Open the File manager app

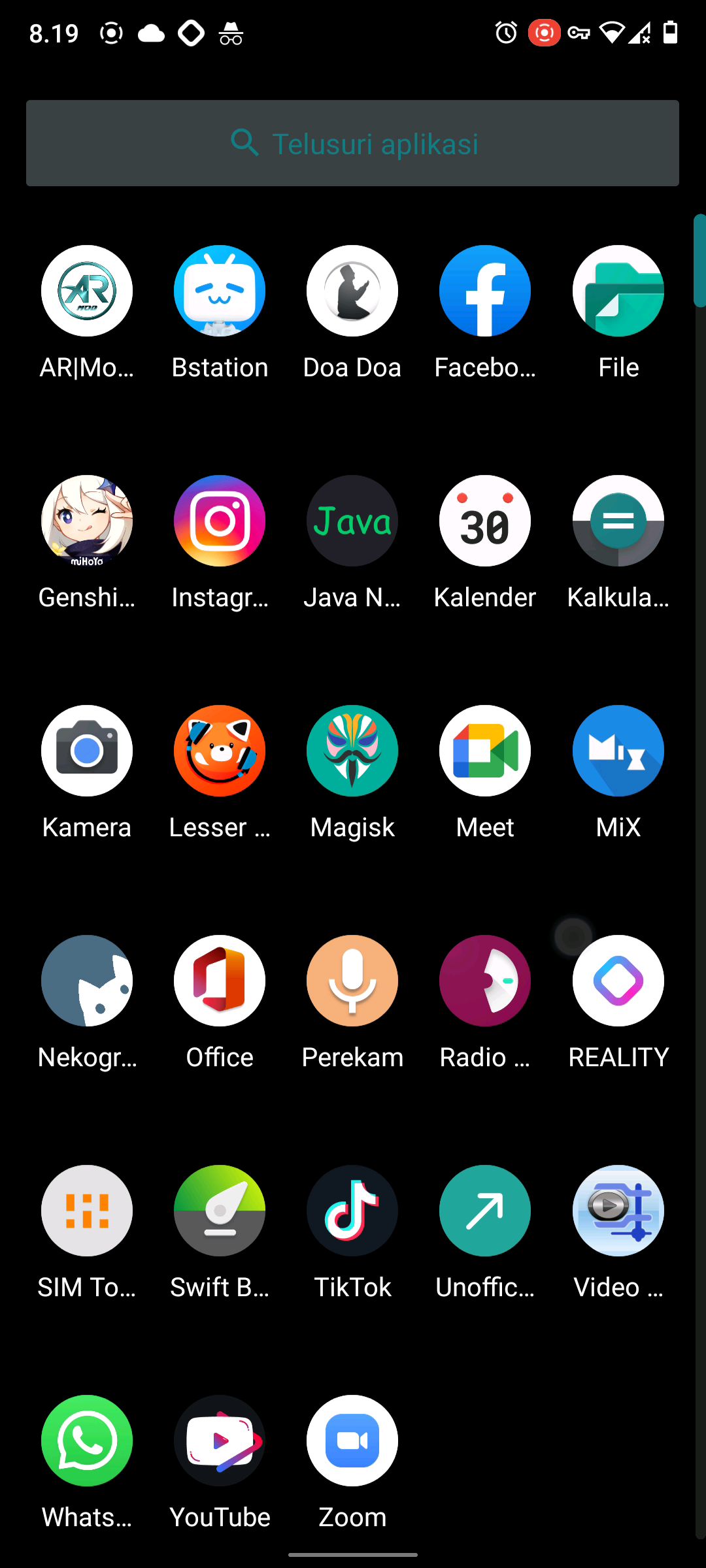click(618, 291)
